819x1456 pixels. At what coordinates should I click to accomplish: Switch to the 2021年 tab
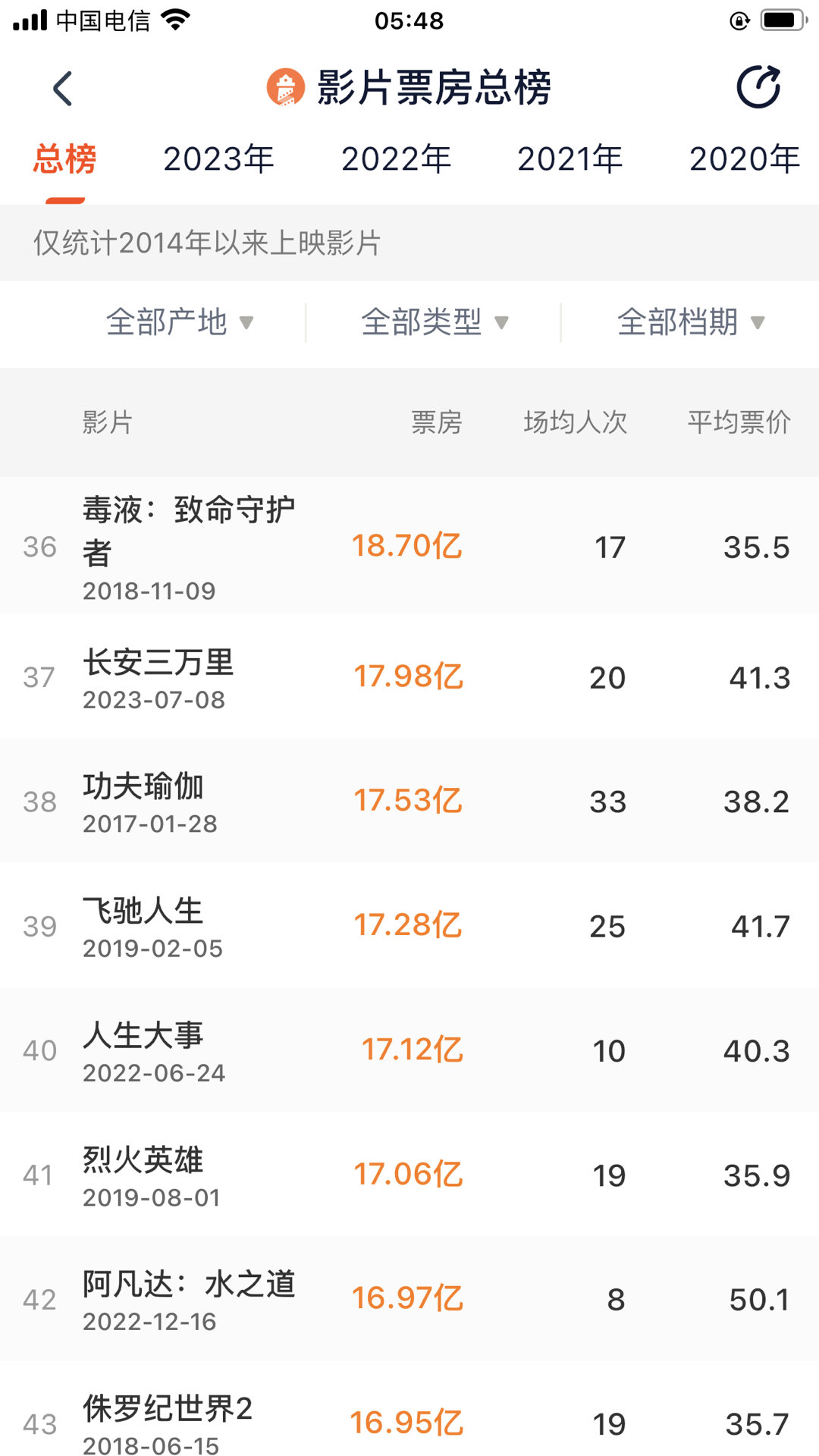570,159
